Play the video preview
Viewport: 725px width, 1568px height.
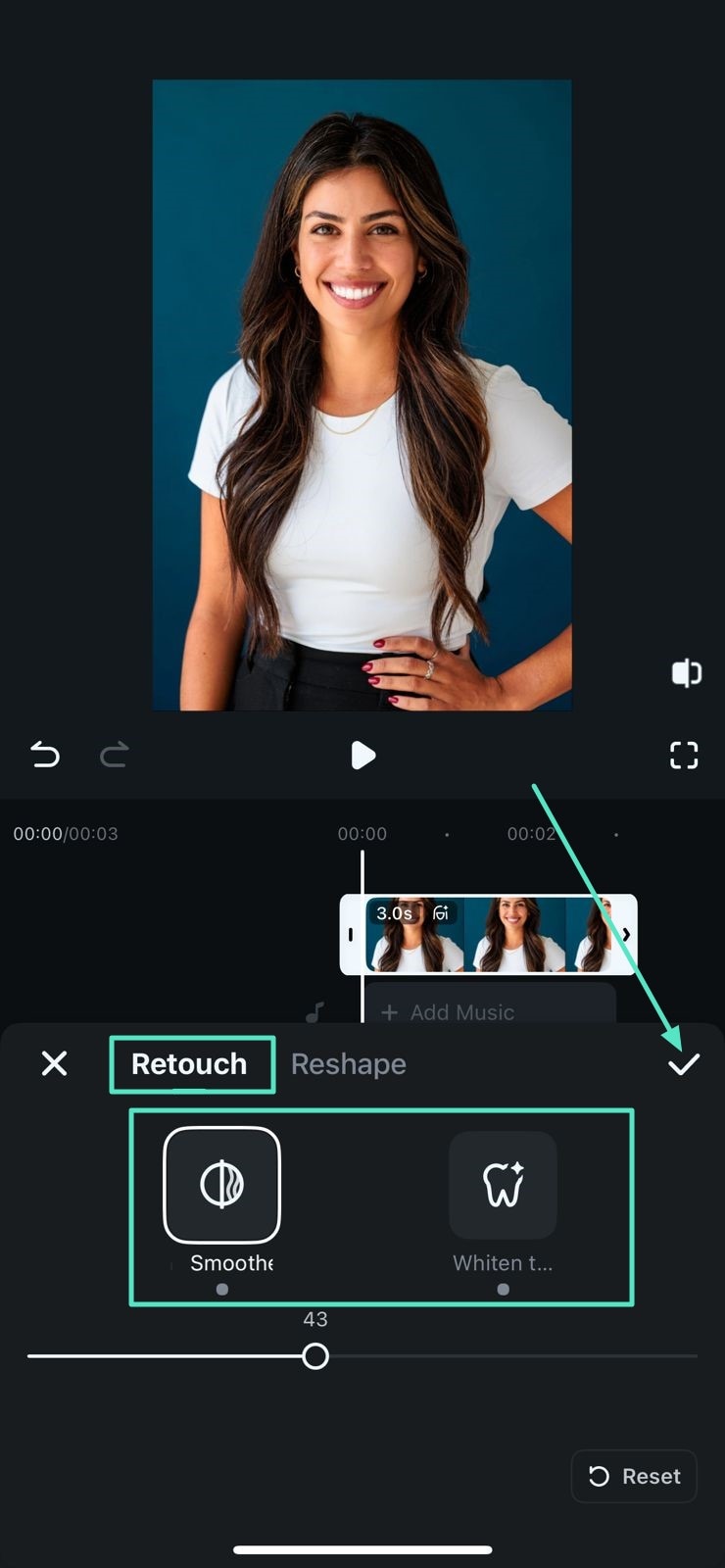click(362, 756)
